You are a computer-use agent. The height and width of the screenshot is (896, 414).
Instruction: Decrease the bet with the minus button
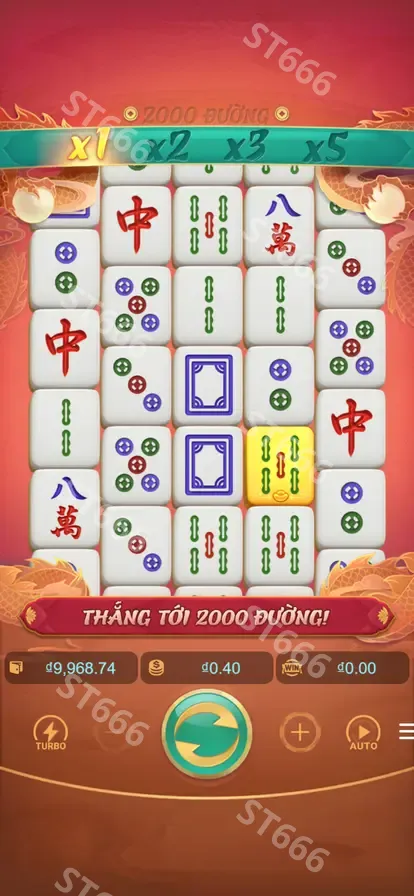click(114, 732)
